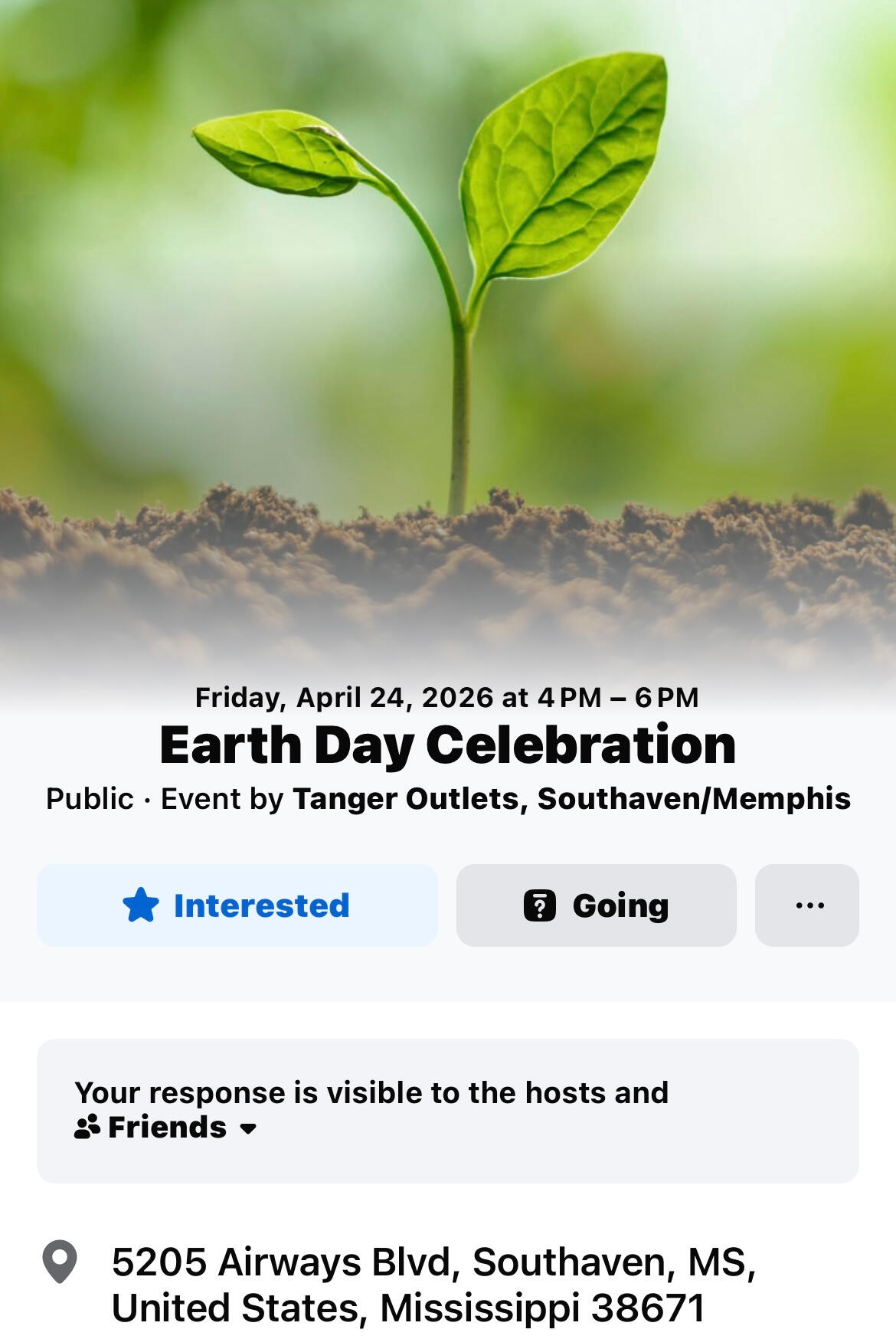Screen dimensions: 896x1339
Task: Tap the Going button
Action: coord(596,905)
